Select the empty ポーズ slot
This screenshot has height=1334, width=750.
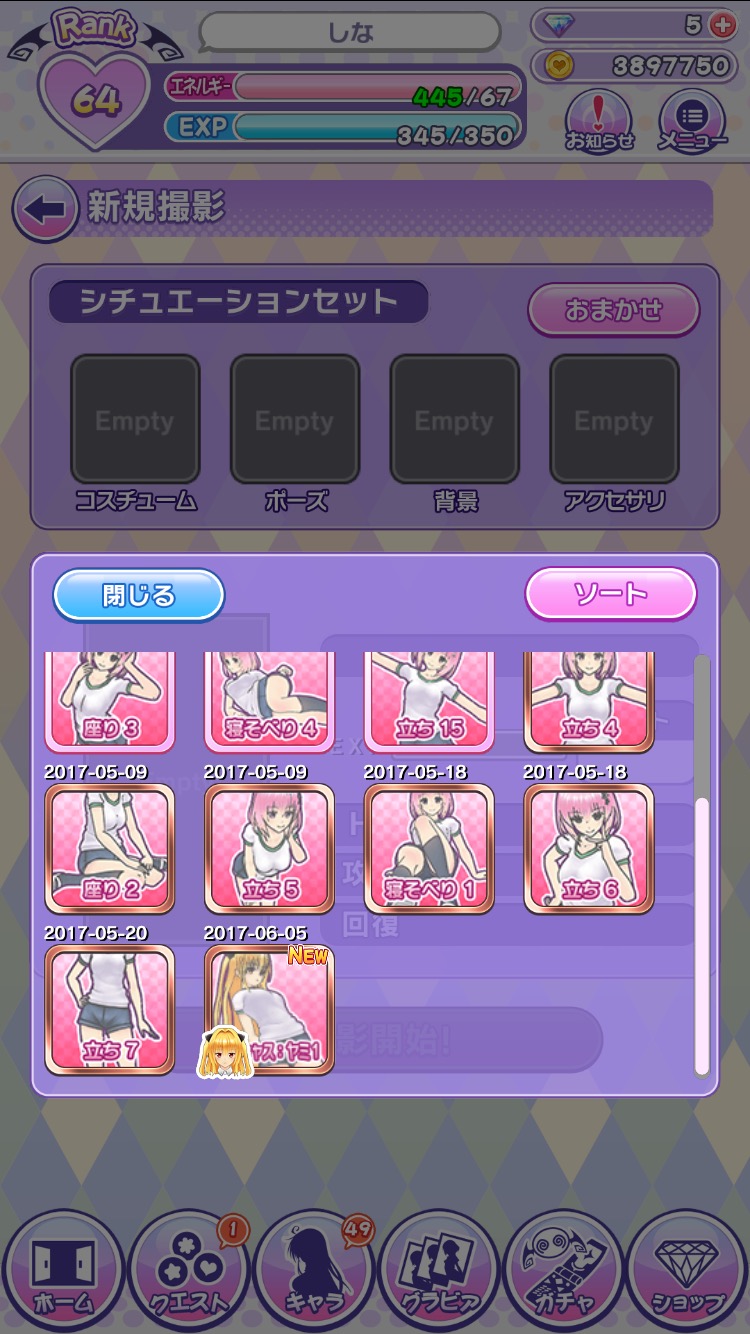295,420
